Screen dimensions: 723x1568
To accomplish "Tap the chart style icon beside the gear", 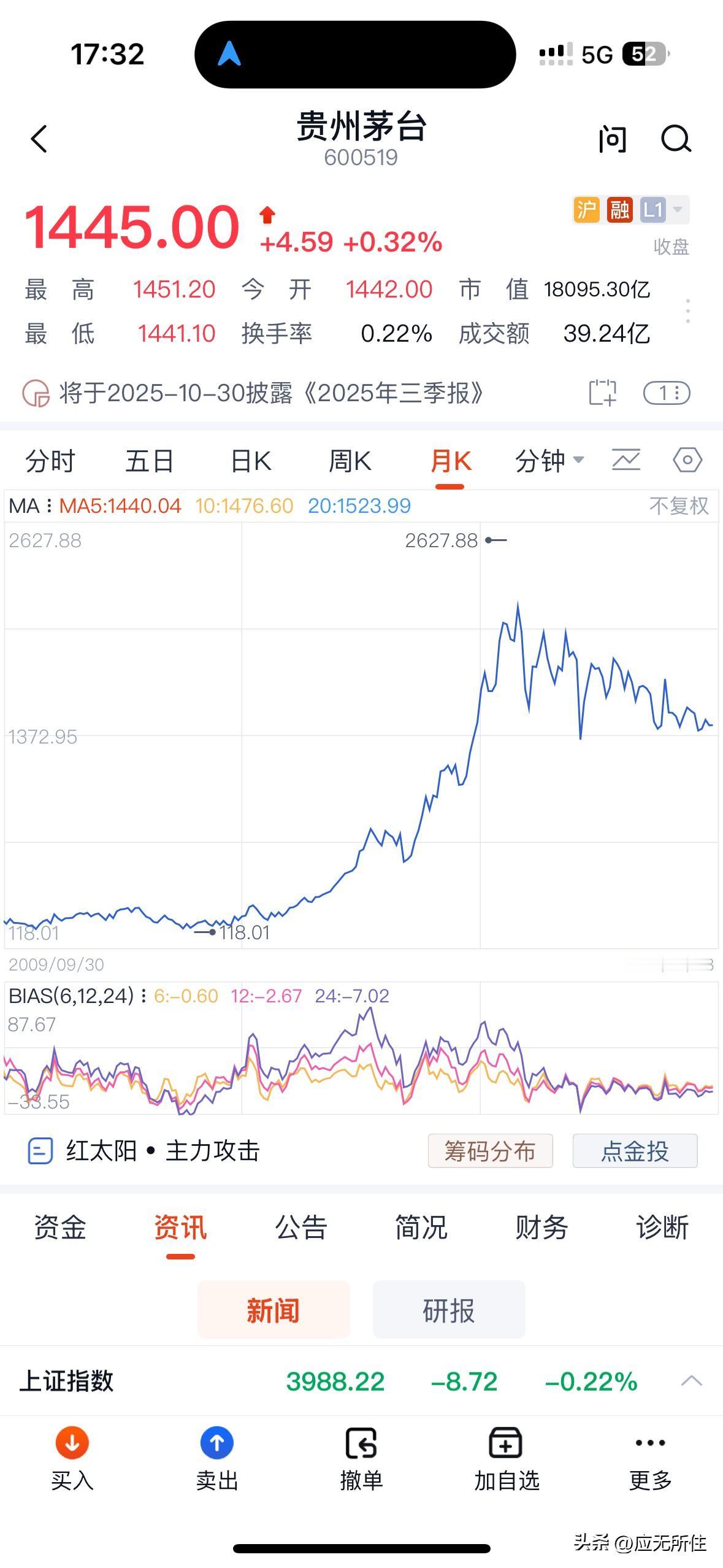I will coord(626,460).
